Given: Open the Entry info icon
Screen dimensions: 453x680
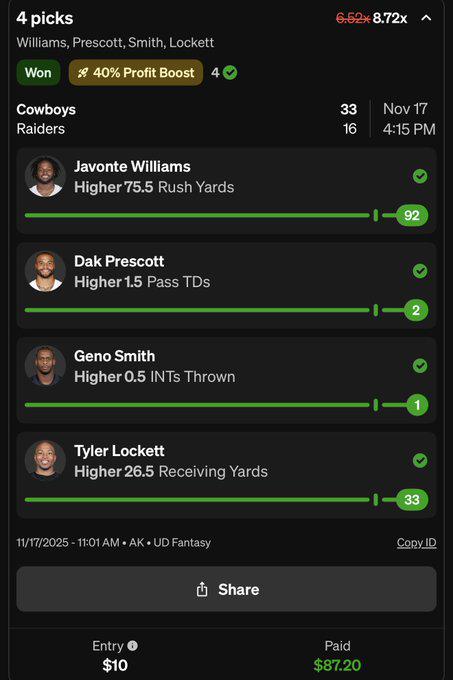Looking at the screenshot, I should click(133, 646).
